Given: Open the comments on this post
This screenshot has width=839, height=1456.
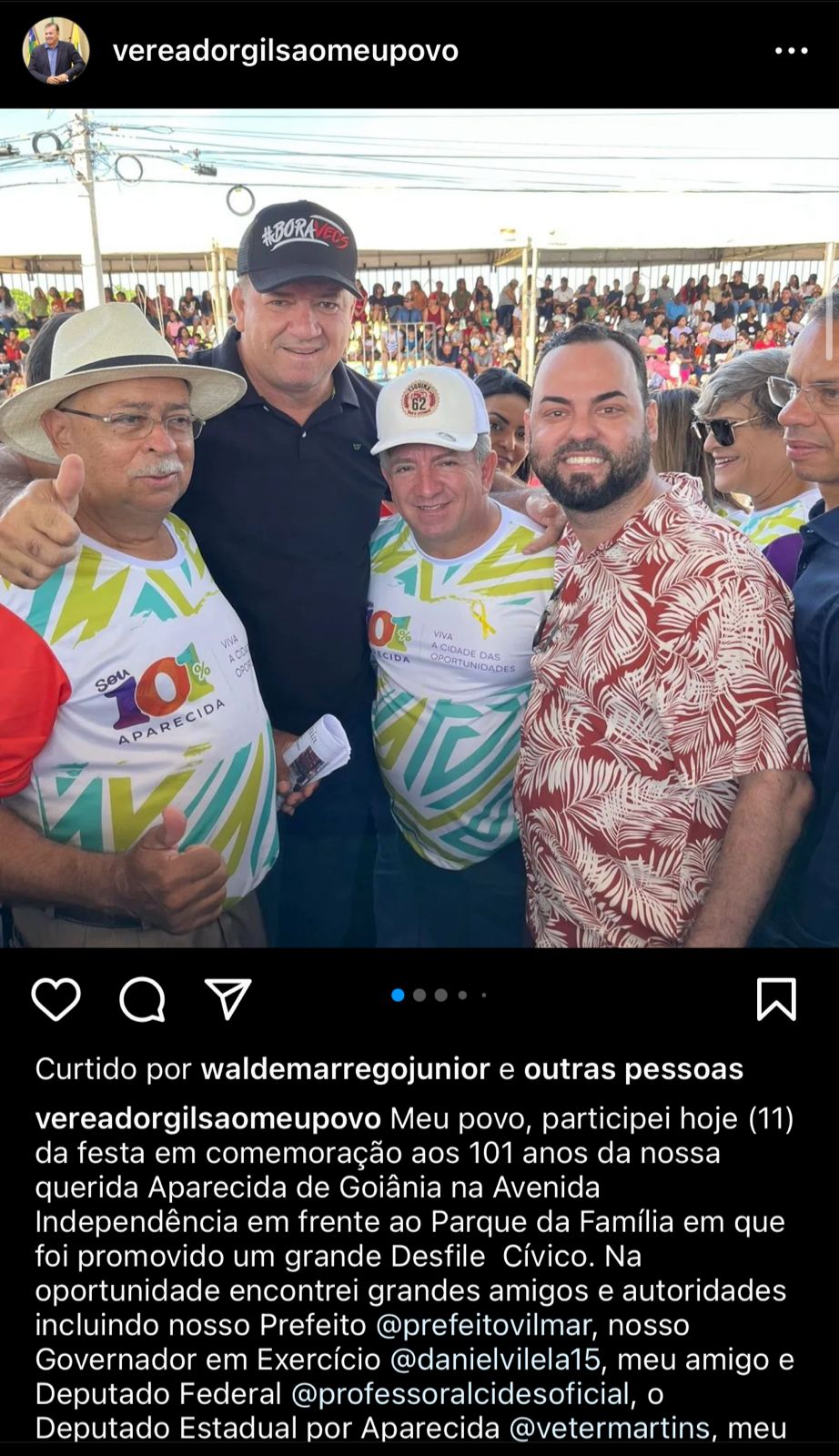Looking at the screenshot, I should point(142,1000).
